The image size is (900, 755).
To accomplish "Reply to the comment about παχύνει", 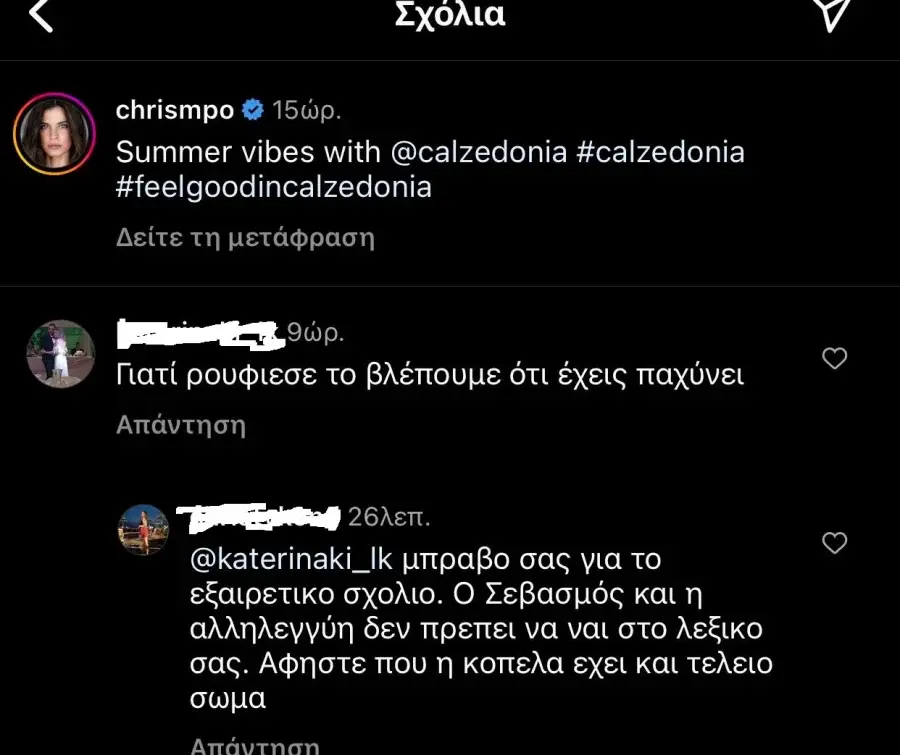I will pos(181,424).
